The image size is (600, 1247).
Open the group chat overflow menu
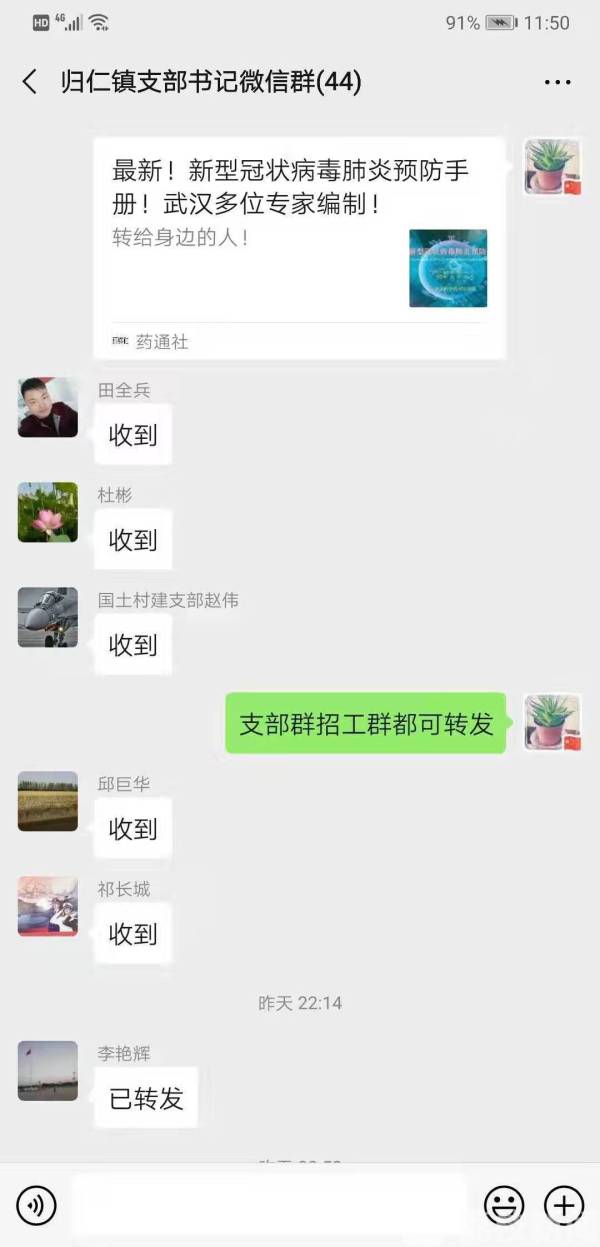(557, 82)
